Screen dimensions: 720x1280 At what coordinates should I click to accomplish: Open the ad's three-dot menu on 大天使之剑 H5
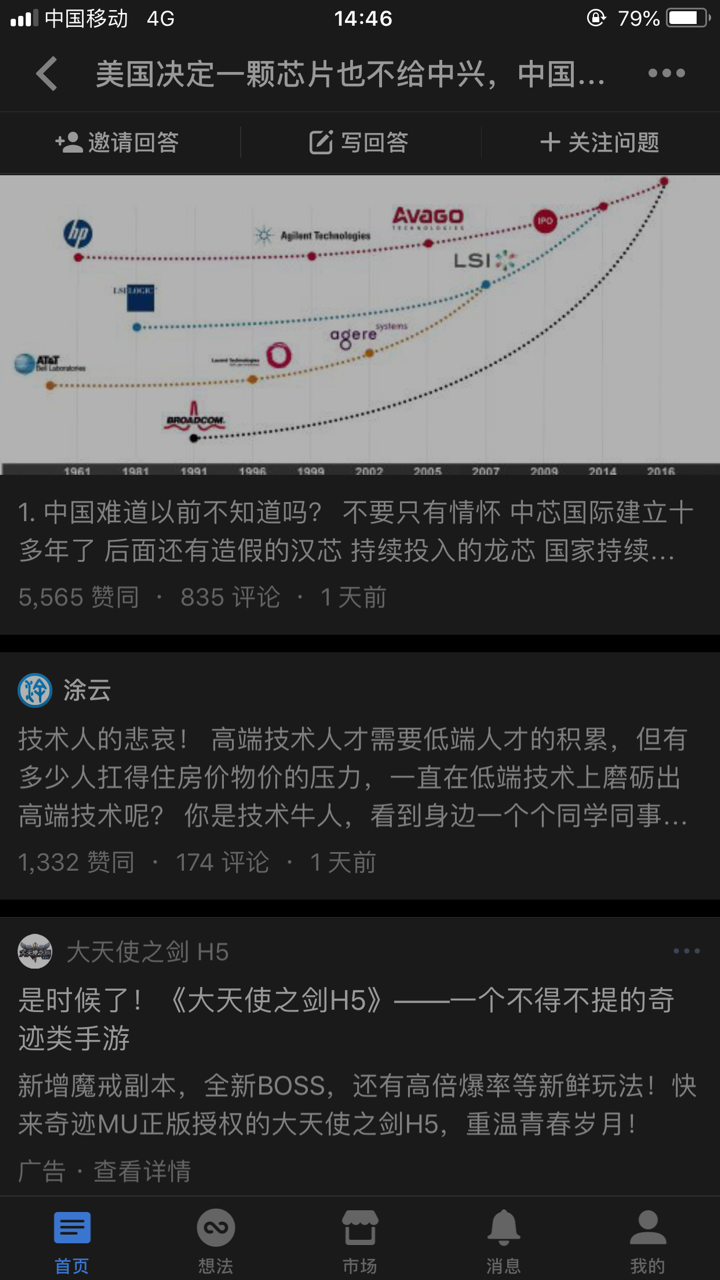click(x=686, y=951)
